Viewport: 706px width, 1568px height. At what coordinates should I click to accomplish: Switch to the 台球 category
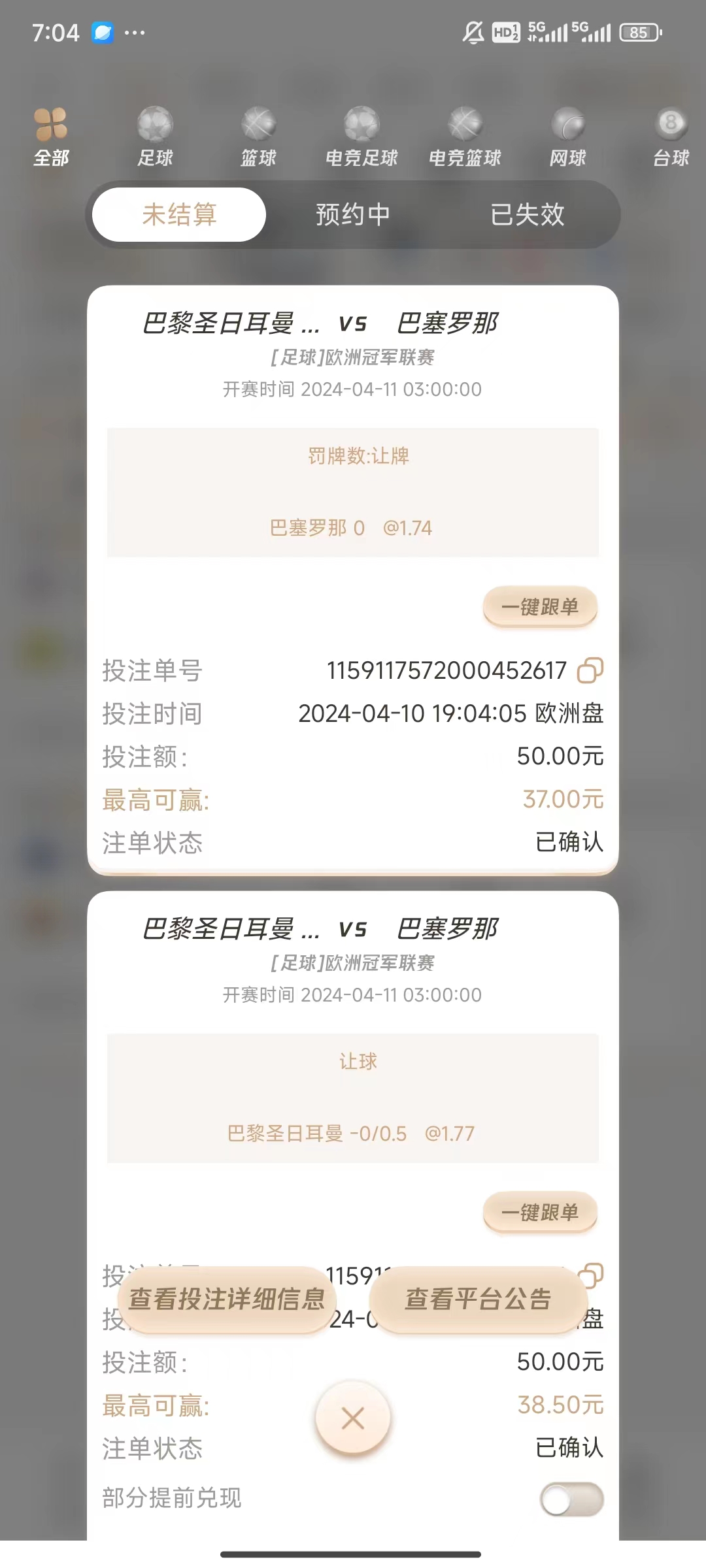[671, 137]
